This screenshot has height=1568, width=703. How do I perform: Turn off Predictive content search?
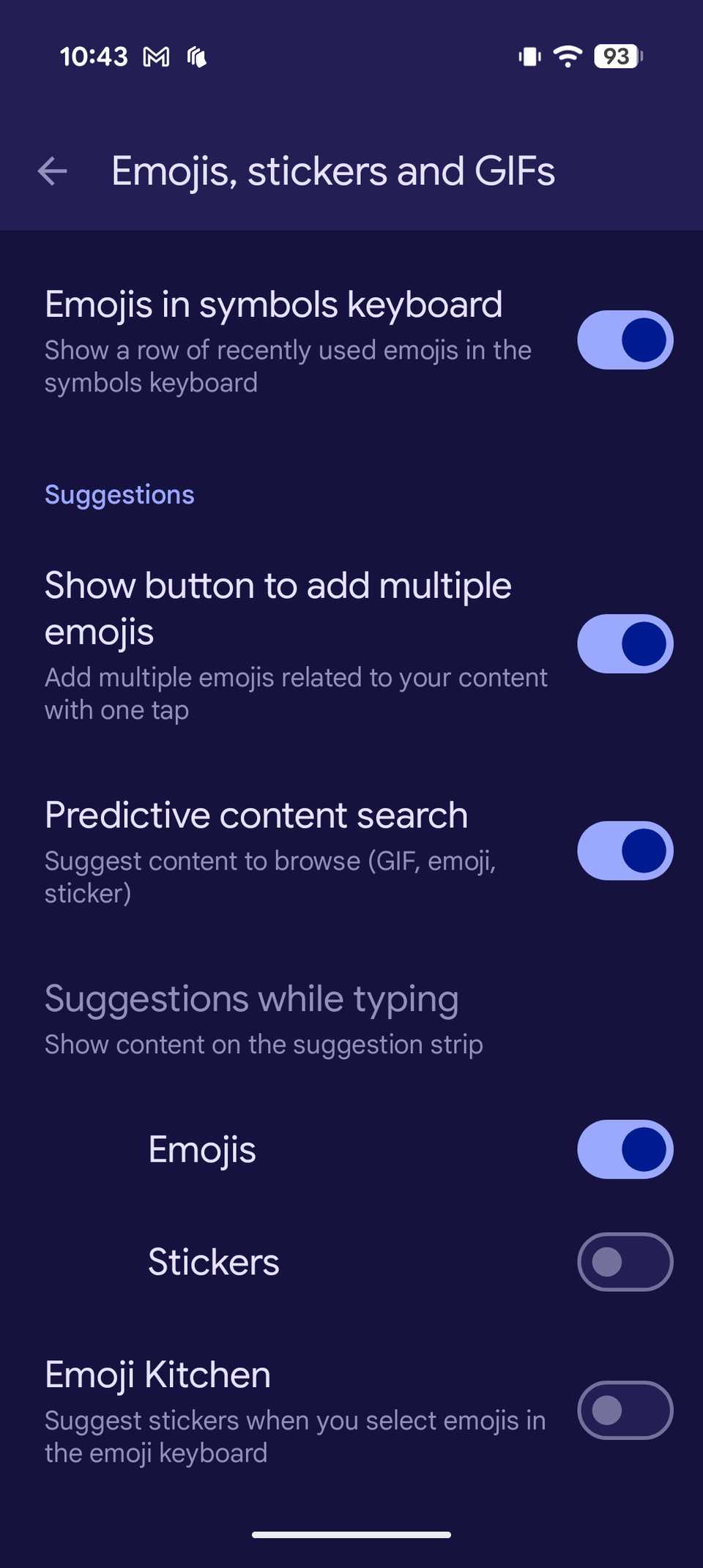[625, 851]
